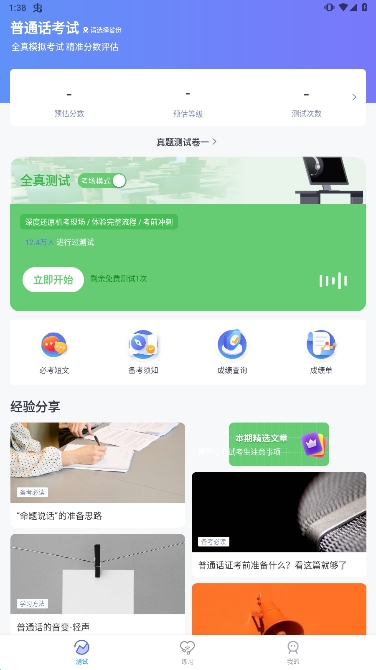Screen dimensions: 376x670
Task: Open 必考短文
Action: [54, 353]
